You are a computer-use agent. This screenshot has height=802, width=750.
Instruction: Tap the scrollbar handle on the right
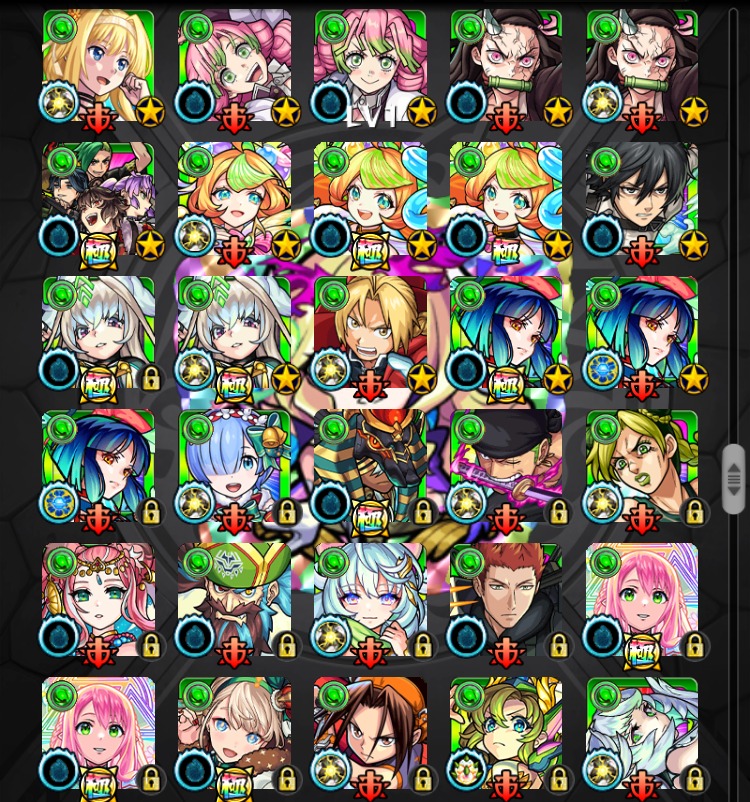tap(734, 479)
